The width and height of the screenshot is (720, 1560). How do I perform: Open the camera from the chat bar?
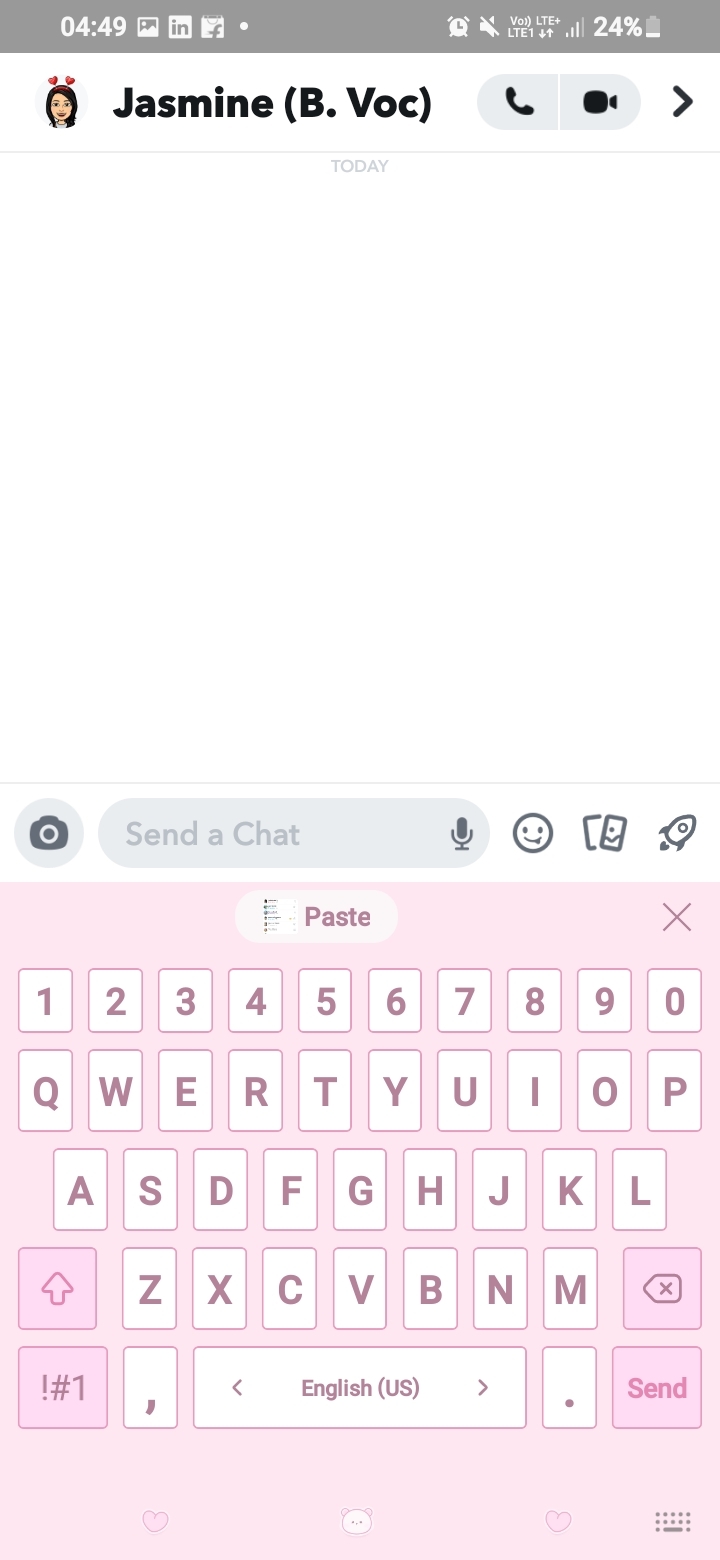pos(49,833)
